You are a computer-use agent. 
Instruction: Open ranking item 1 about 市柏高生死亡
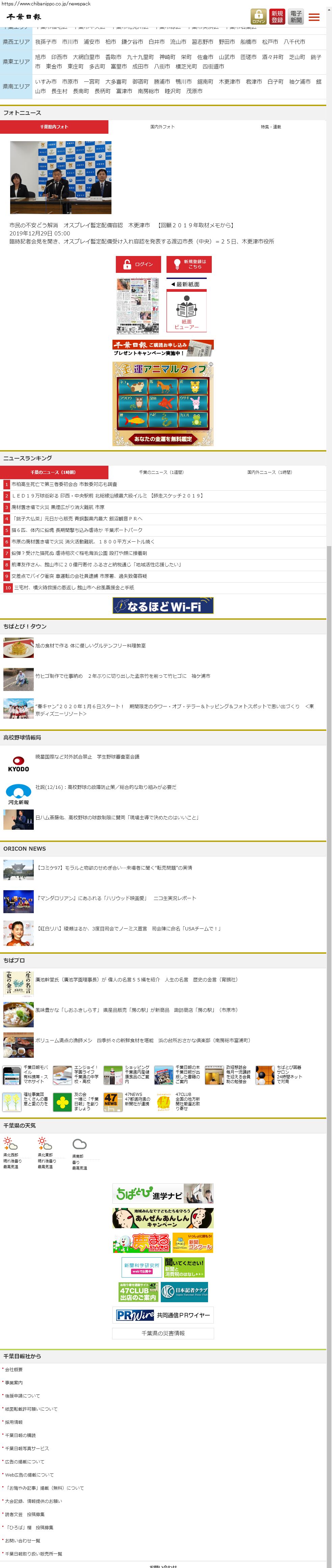click(x=64, y=484)
